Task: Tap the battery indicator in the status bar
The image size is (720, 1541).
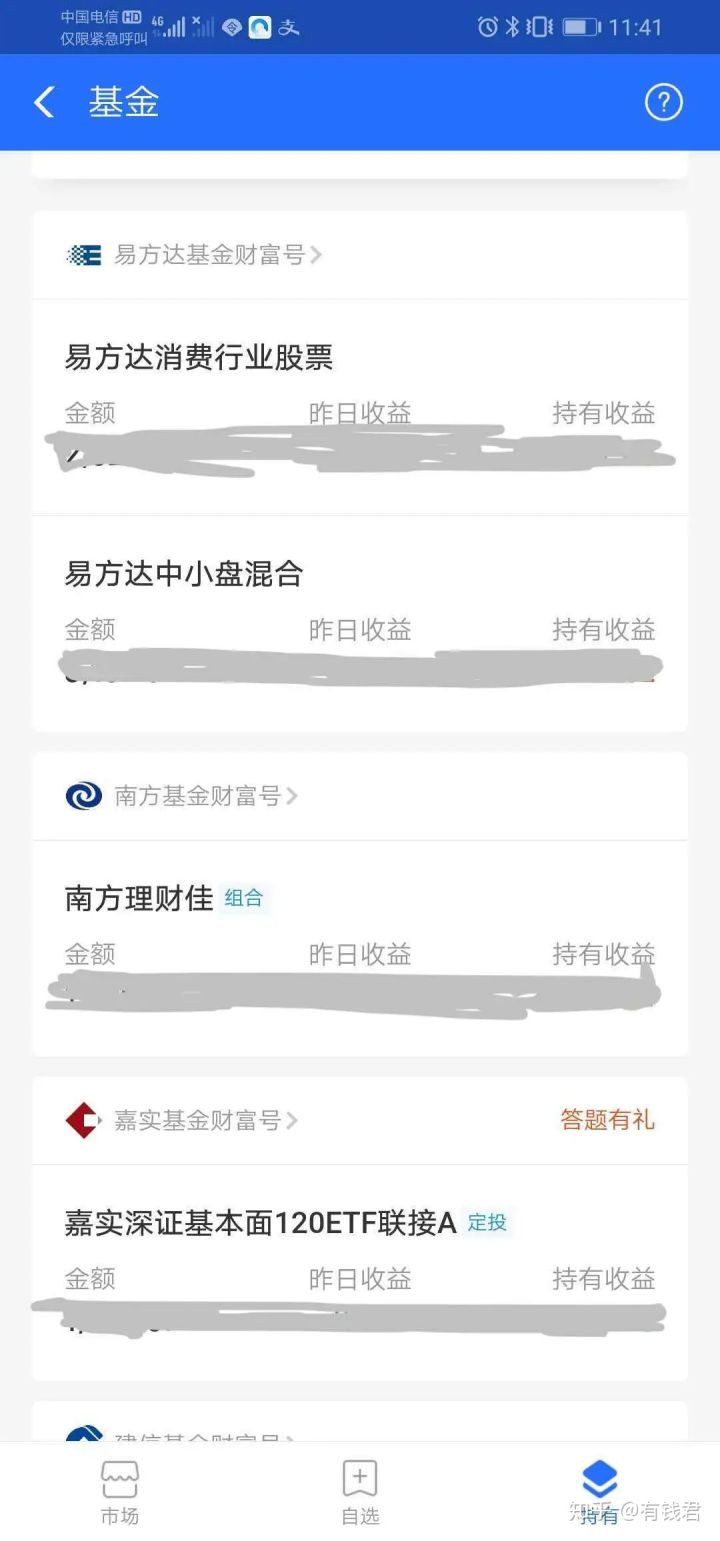Action: tap(580, 27)
